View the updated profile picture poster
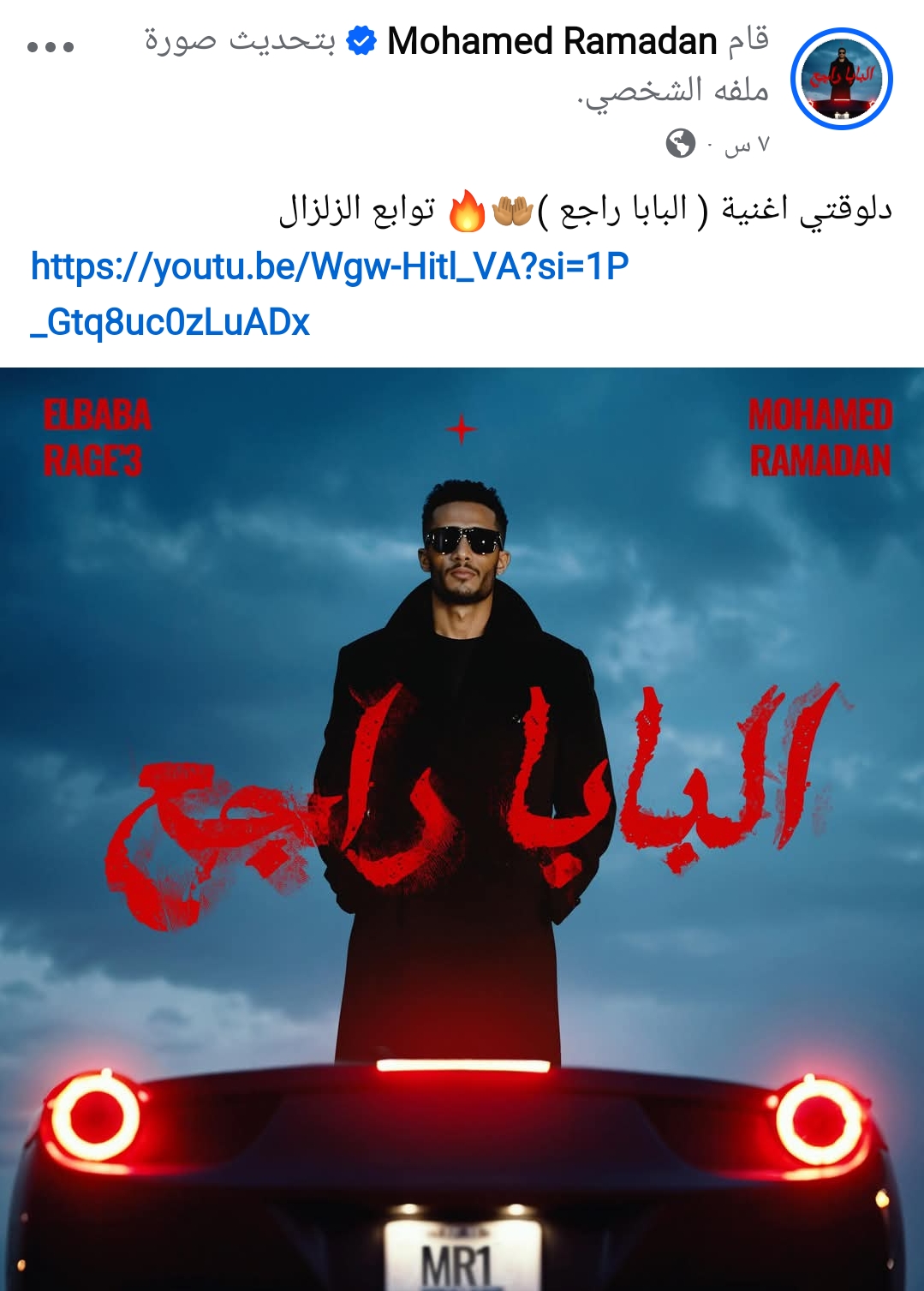924x1291 pixels. 462,828
